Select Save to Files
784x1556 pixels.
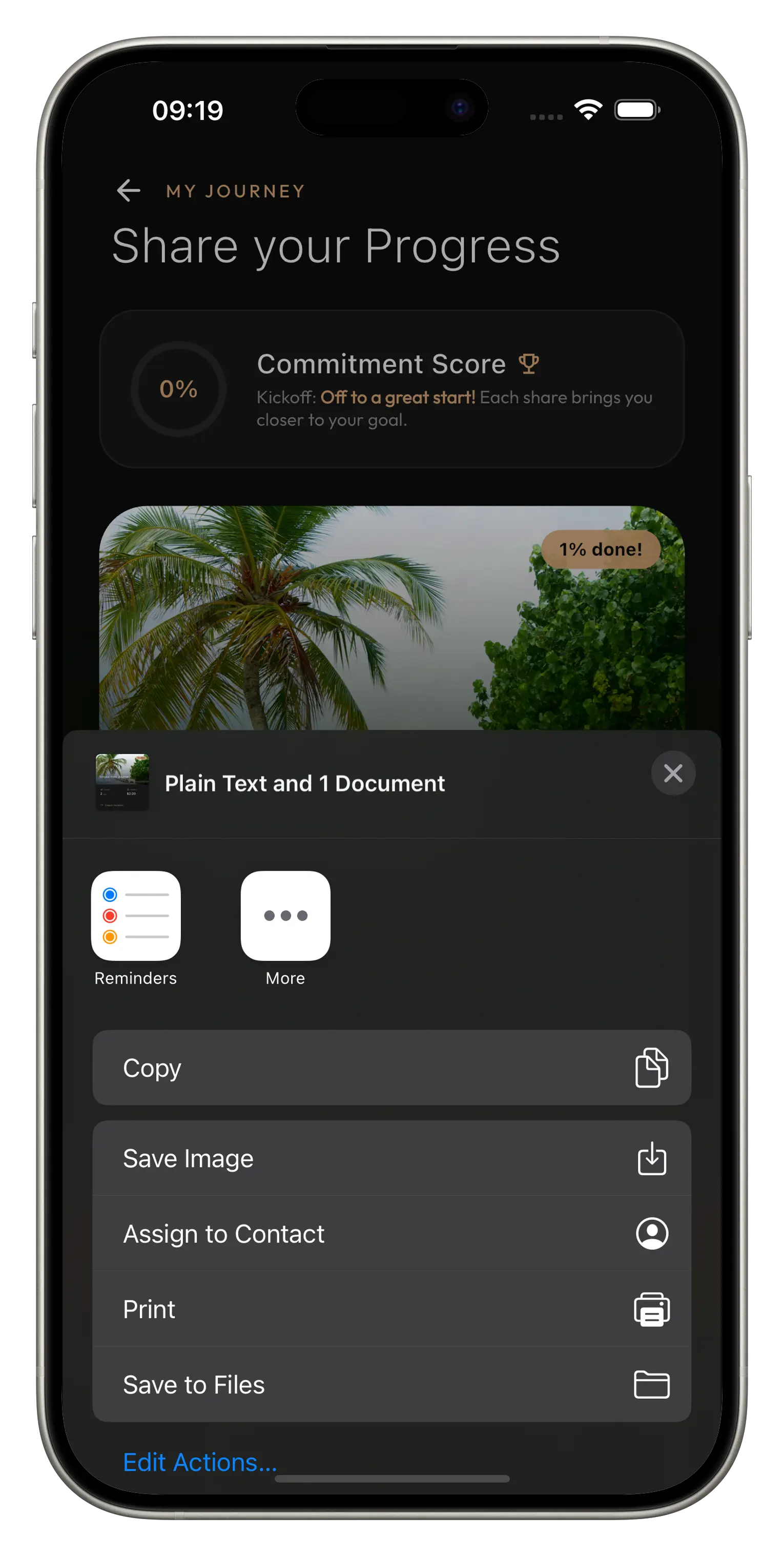(391, 1384)
